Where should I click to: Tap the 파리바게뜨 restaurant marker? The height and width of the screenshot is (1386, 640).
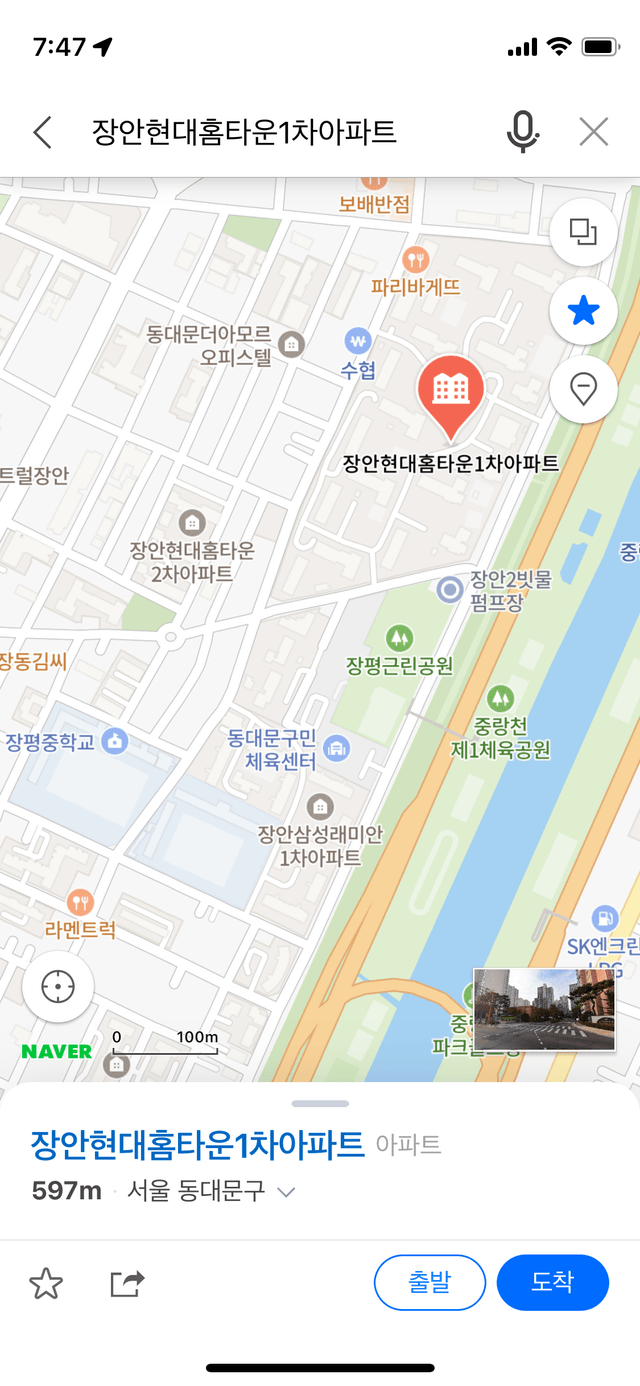pos(415,261)
